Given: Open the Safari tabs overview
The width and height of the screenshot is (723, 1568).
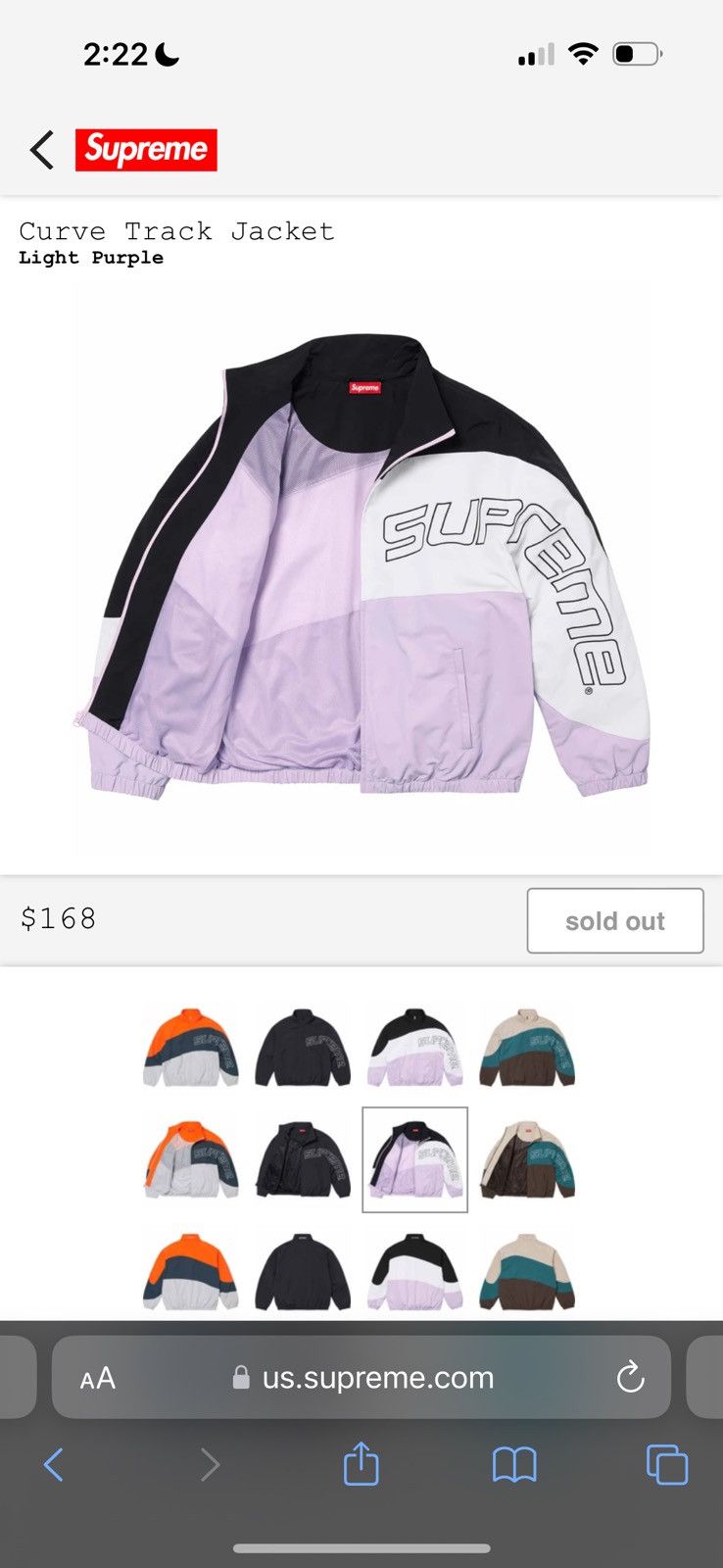Looking at the screenshot, I should tap(667, 1465).
